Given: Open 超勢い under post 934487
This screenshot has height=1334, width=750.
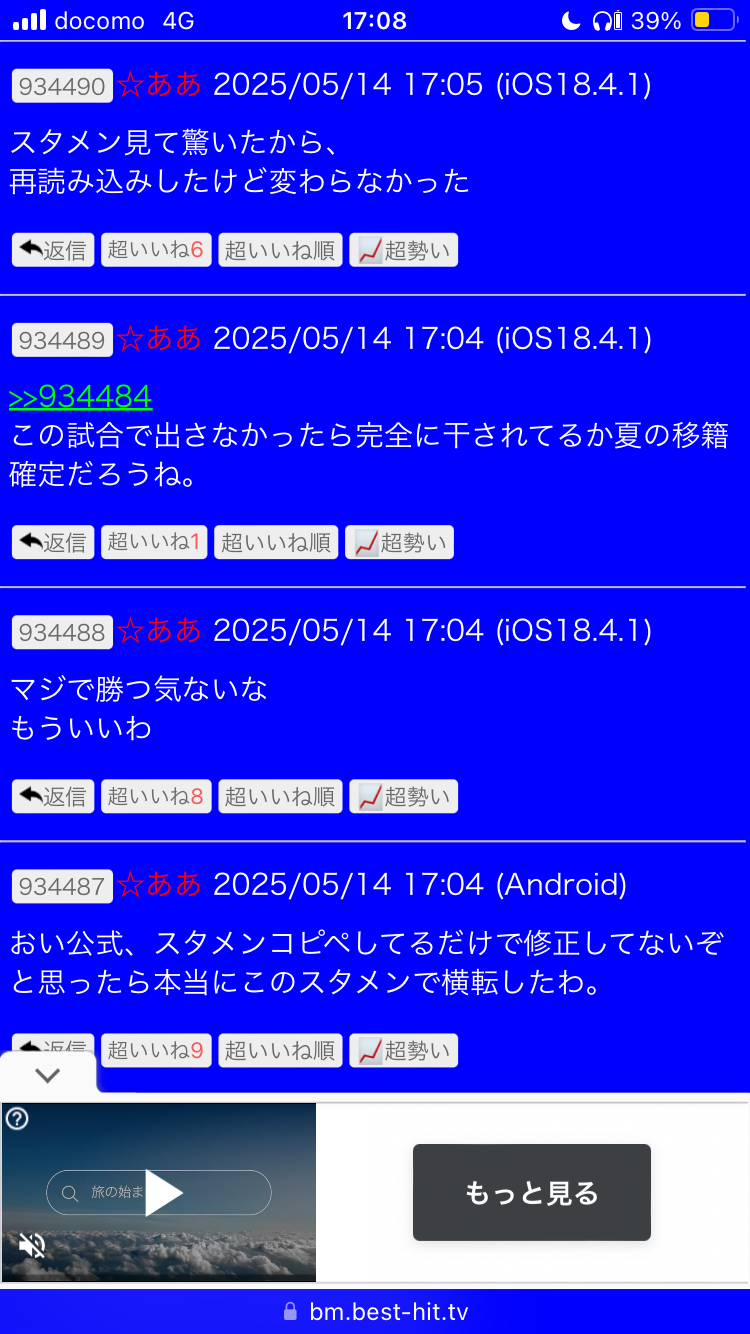Looking at the screenshot, I should pyautogui.click(x=403, y=1050).
